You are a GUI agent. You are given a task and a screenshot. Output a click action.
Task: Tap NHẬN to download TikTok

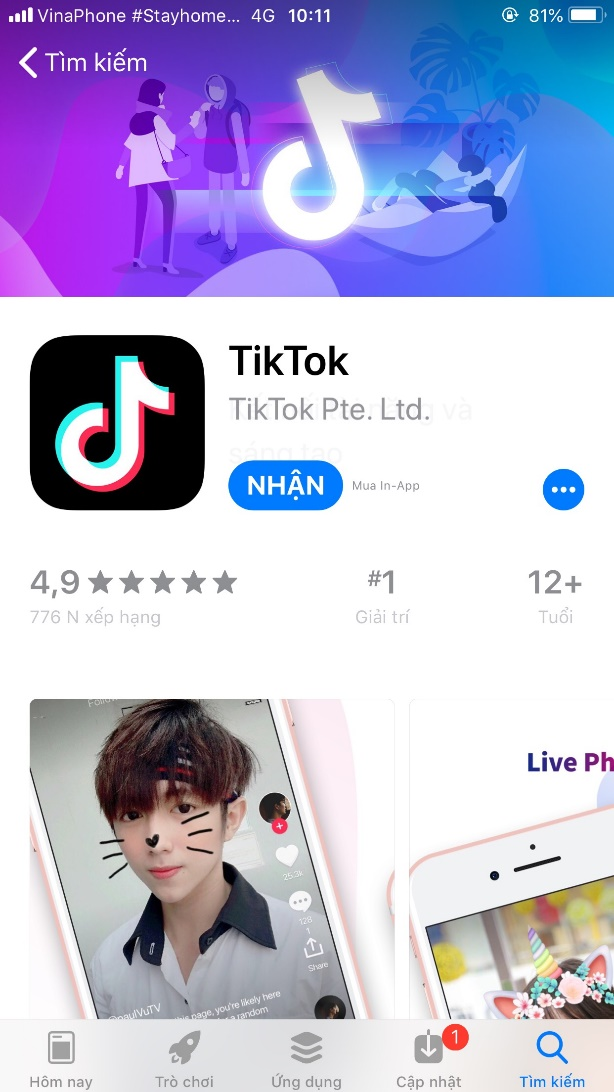pyautogui.click(x=285, y=486)
